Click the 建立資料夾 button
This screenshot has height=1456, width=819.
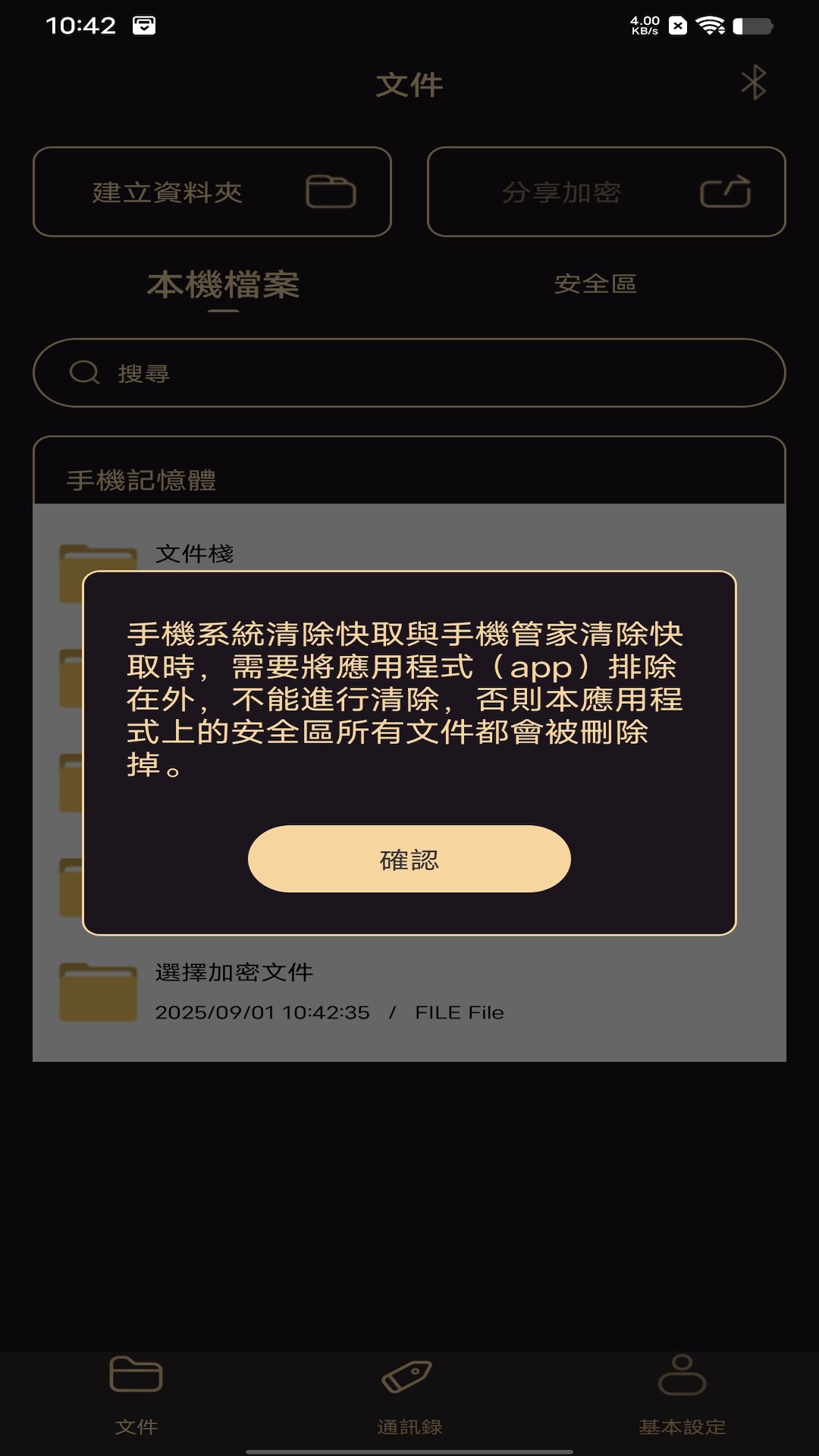(212, 192)
